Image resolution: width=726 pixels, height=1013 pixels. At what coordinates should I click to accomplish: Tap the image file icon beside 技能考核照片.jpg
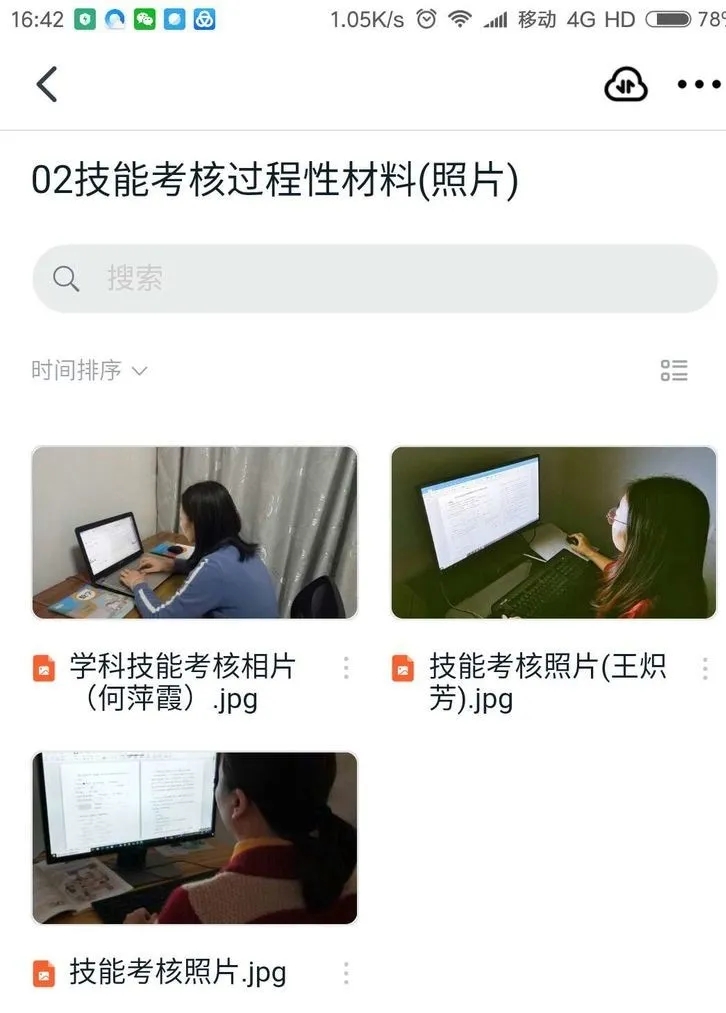coord(43,971)
